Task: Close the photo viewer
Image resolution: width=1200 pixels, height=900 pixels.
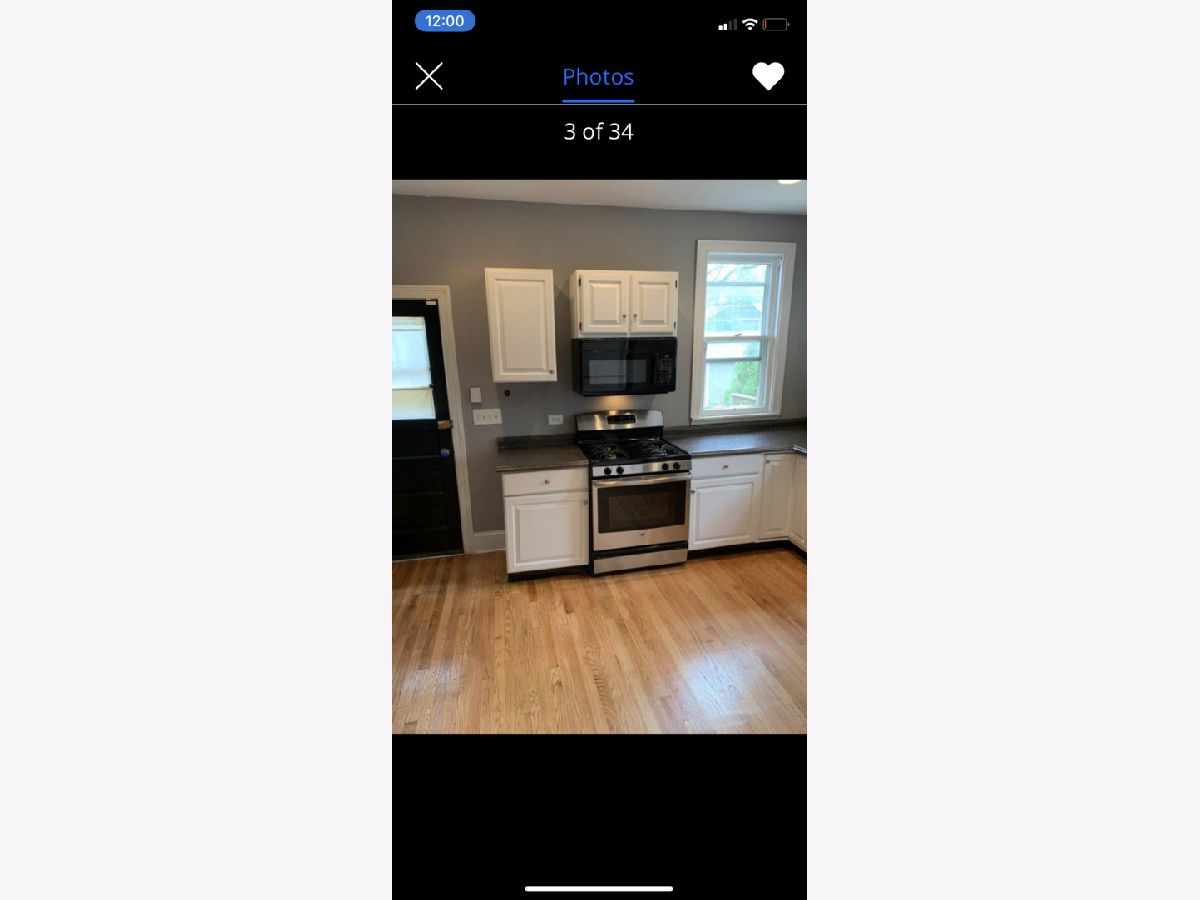Action: pyautogui.click(x=429, y=76)
